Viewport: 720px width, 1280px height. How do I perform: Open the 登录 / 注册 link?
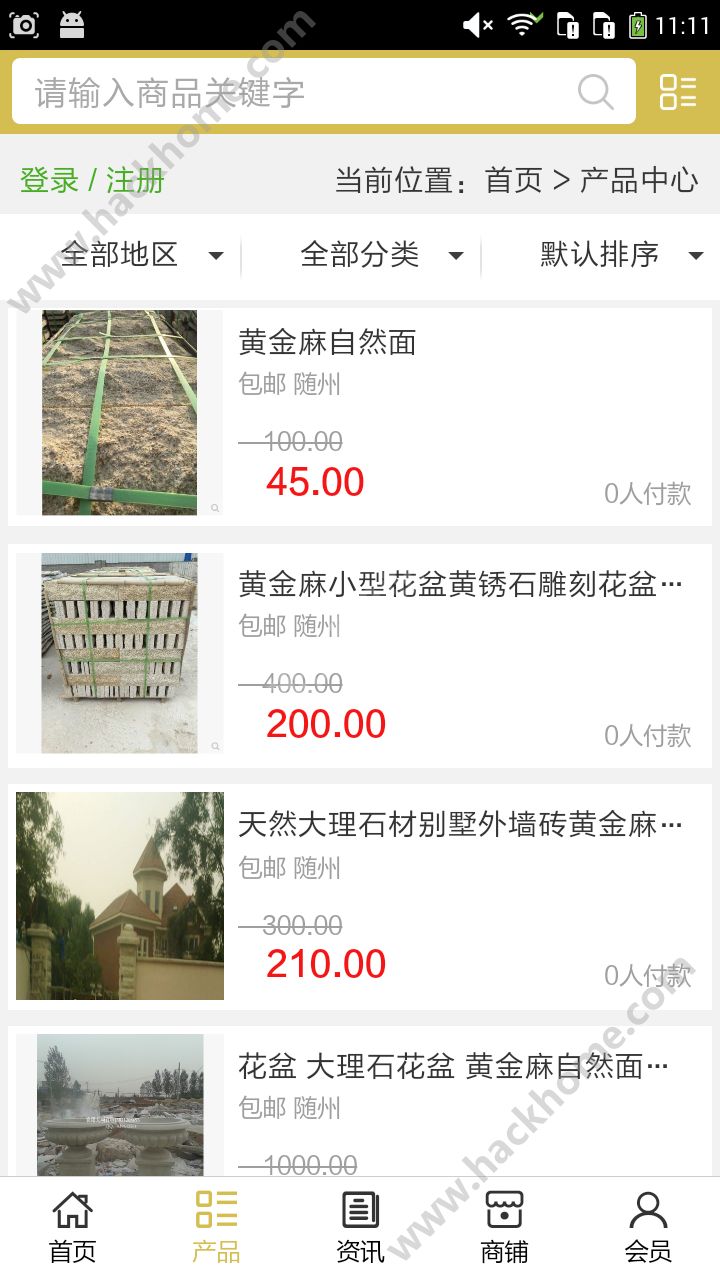click(92, 180)
